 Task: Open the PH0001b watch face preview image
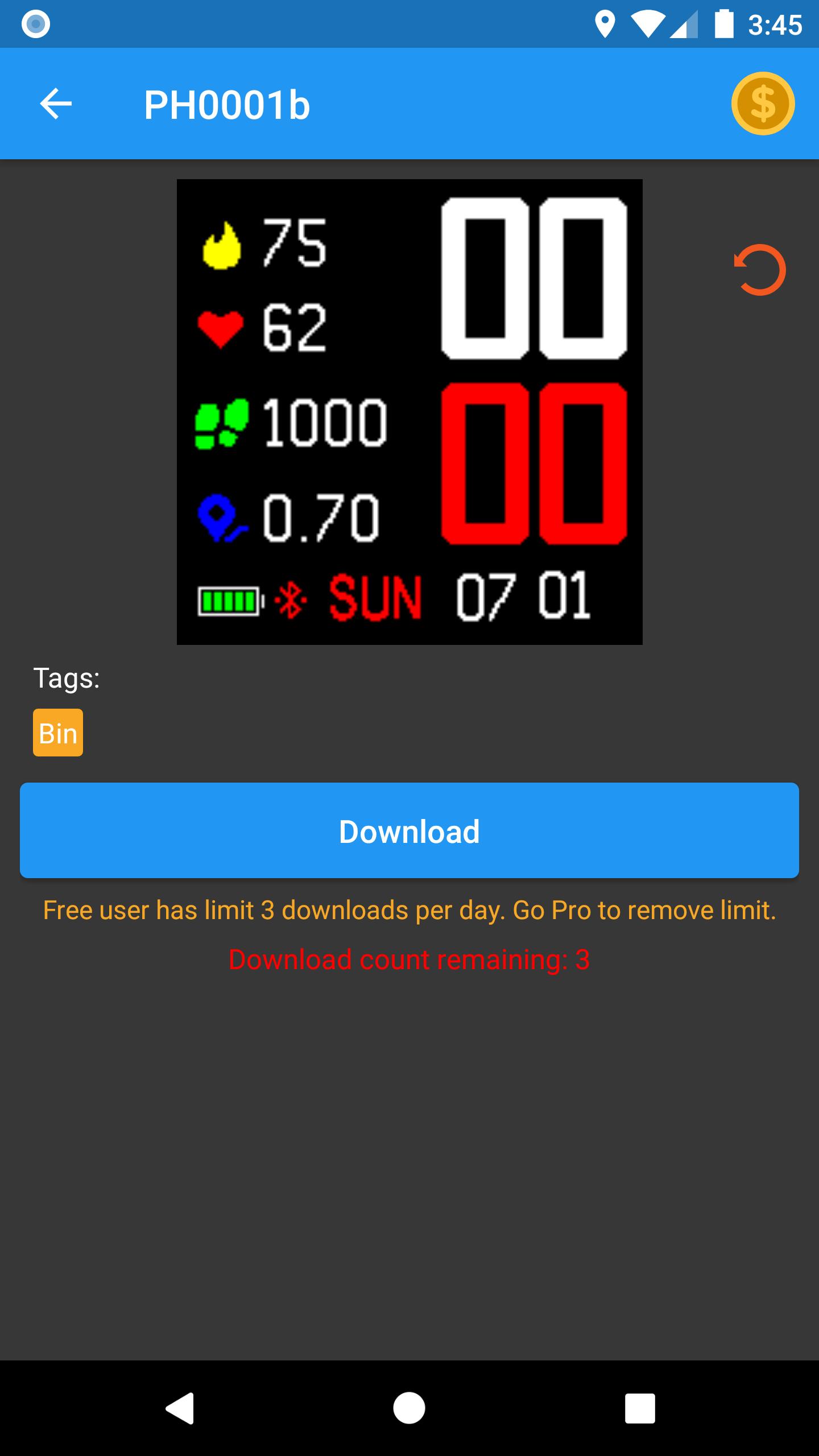click(x=409, y=412)
